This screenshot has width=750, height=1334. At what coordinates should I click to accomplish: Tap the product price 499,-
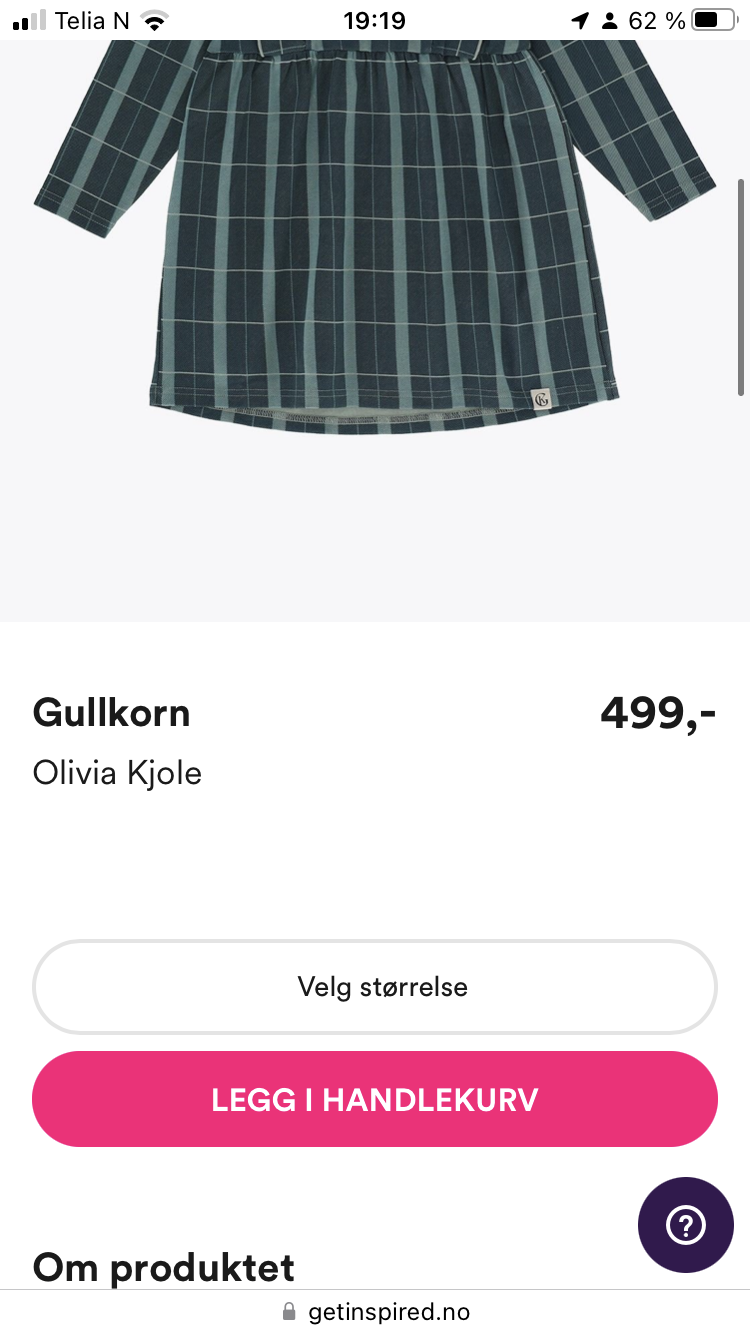pos(657,712)
